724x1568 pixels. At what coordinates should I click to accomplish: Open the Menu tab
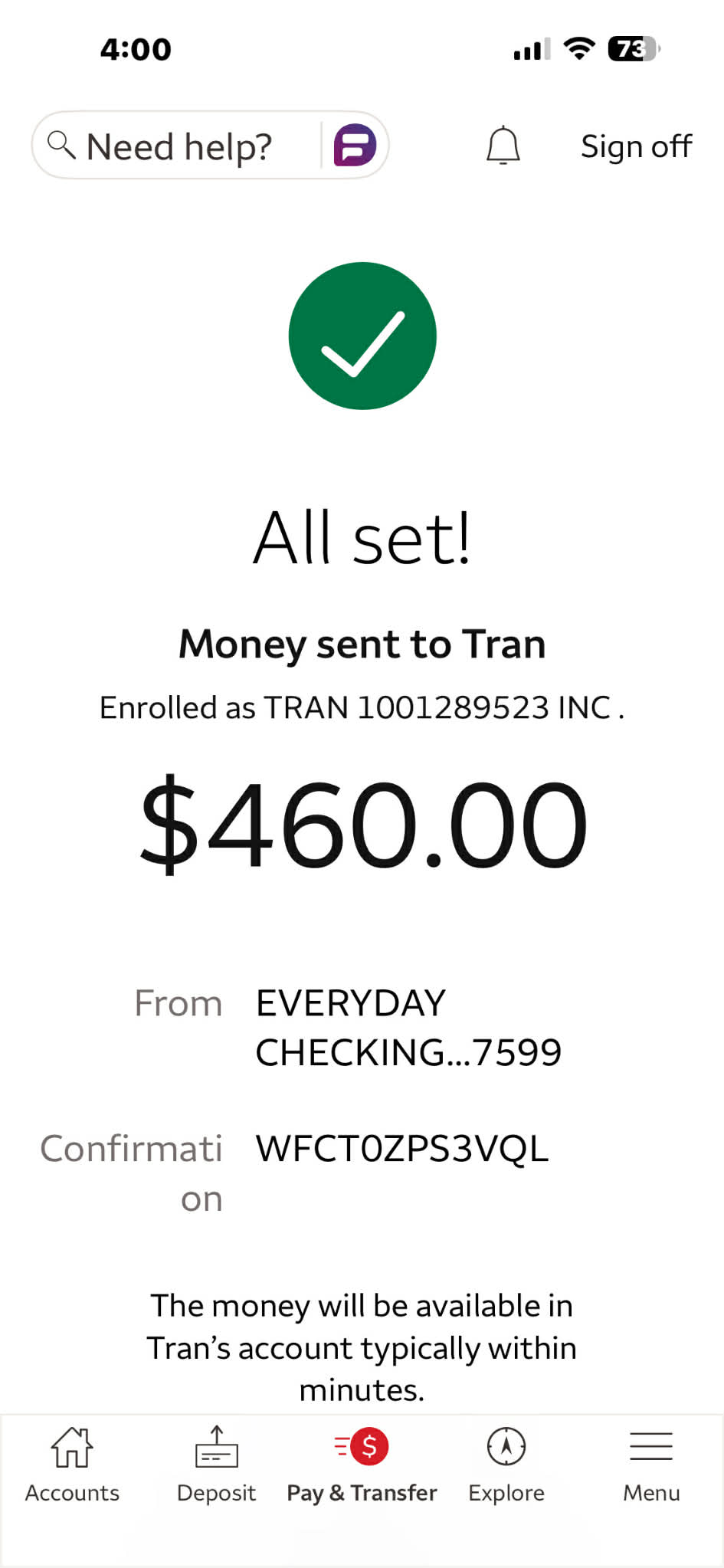click(x=650, y=1465)
